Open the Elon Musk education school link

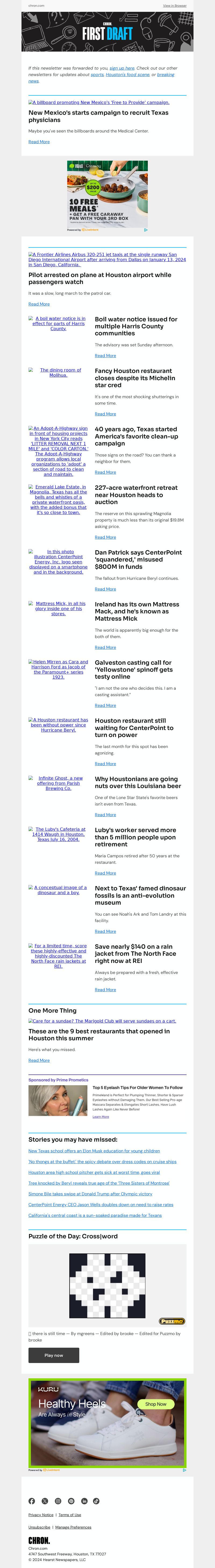point(94,1151)
